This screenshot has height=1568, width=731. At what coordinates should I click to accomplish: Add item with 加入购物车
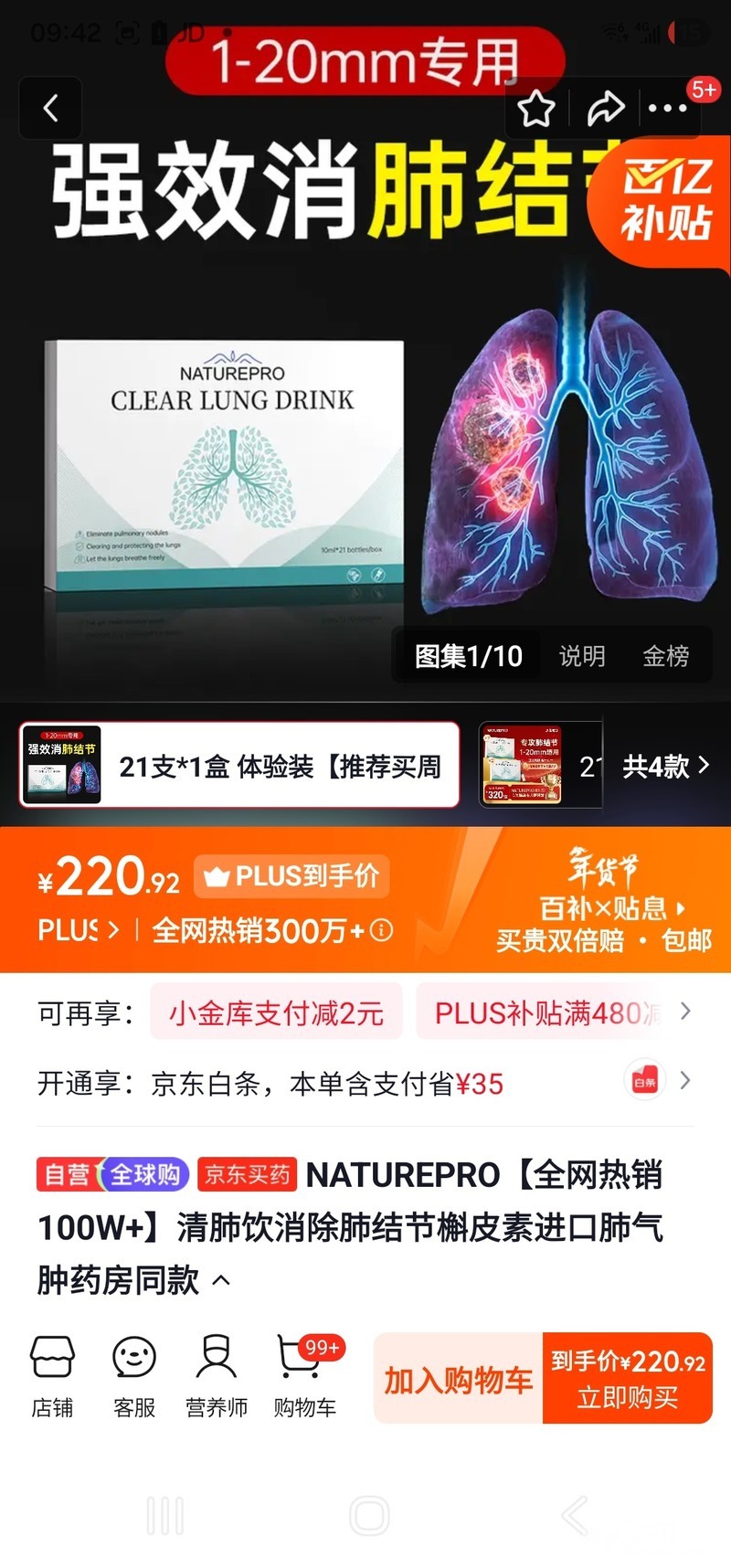(458, 1379)
